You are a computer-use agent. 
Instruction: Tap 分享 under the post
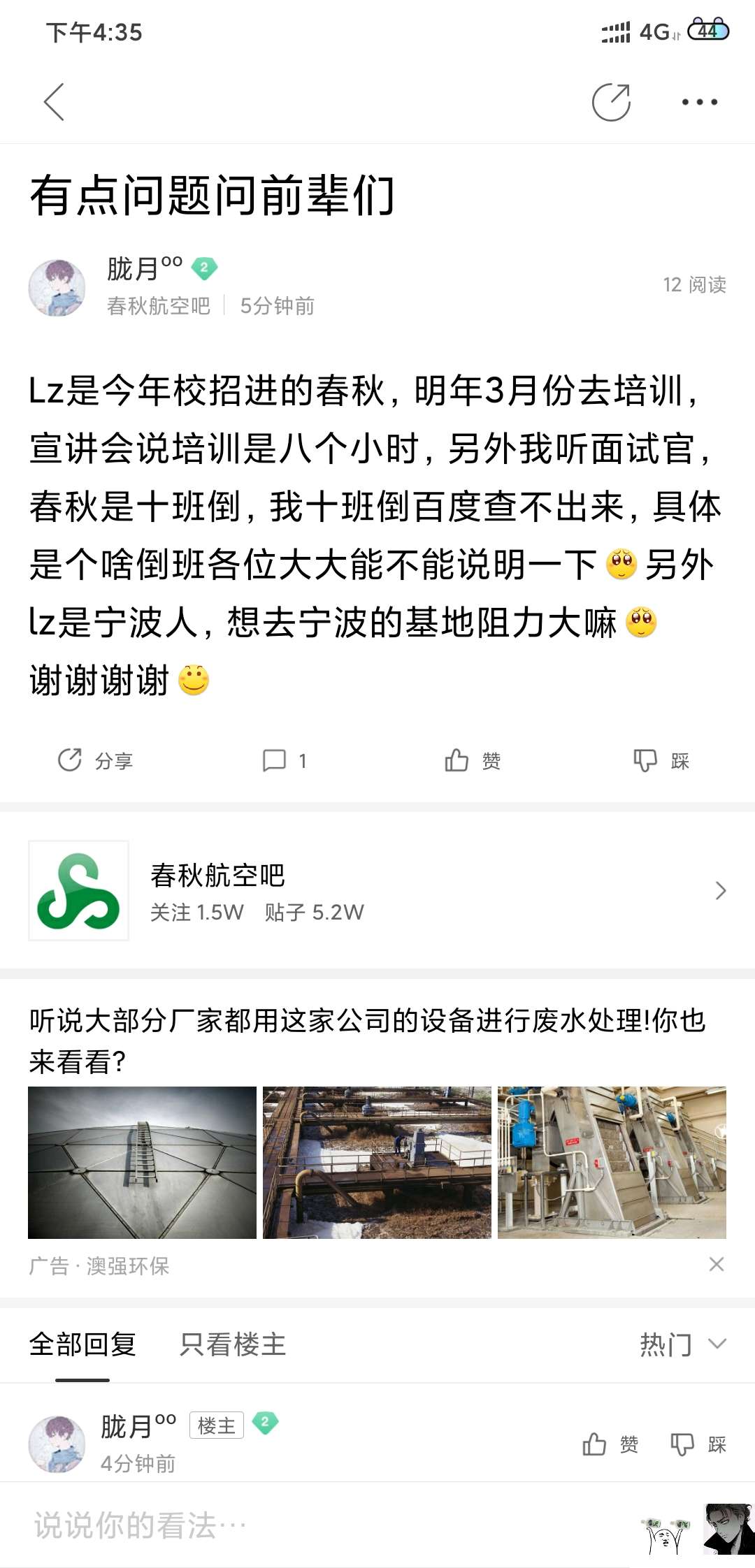tap(96, 760)
